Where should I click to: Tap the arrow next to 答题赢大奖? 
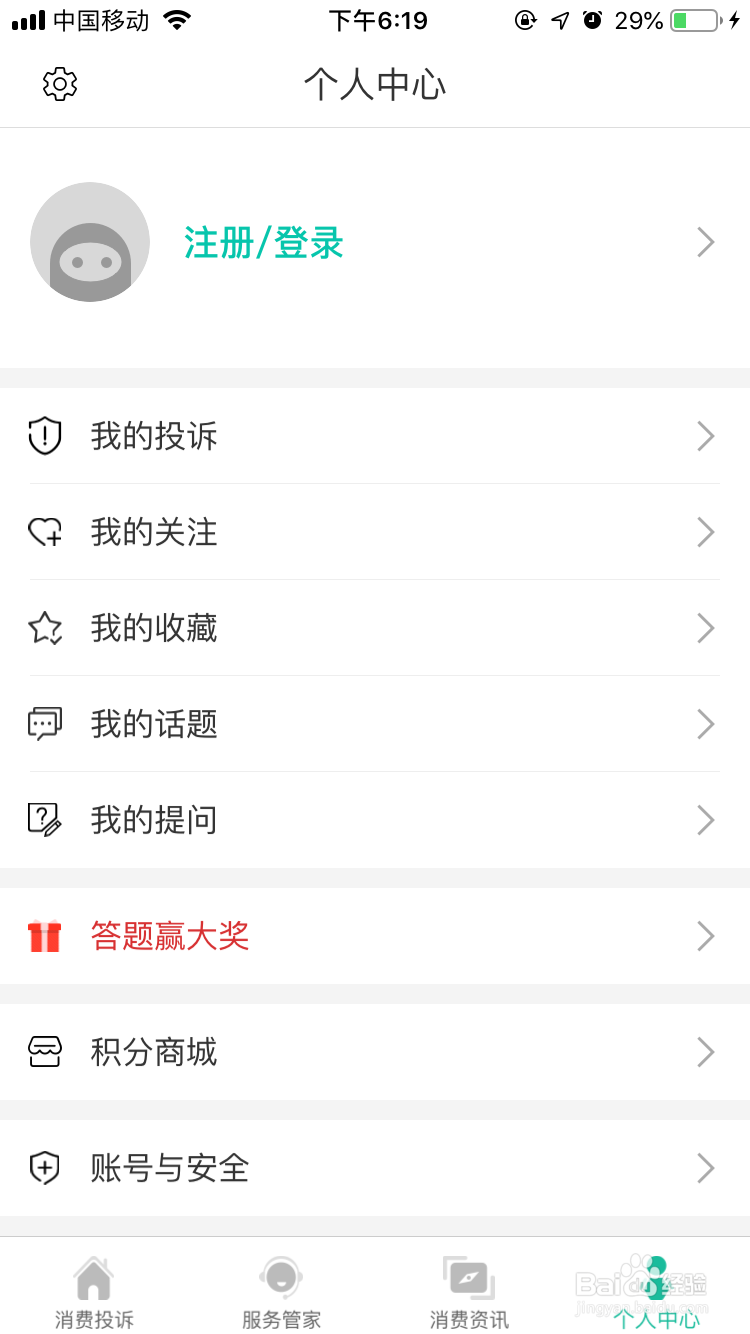[706, 936]
